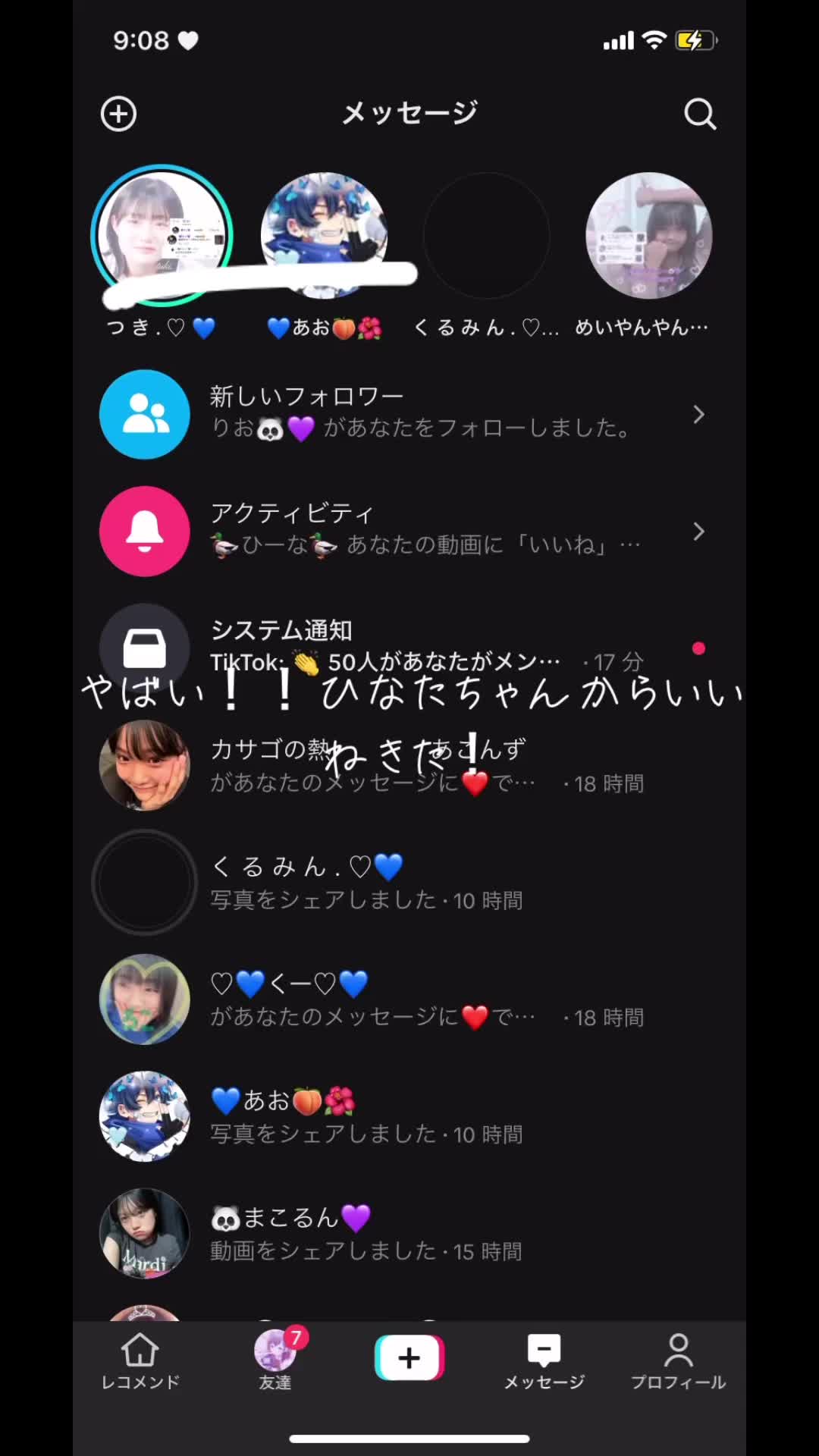
Task: View つき.♡ story at the top
Action: (x=162, y=235)
